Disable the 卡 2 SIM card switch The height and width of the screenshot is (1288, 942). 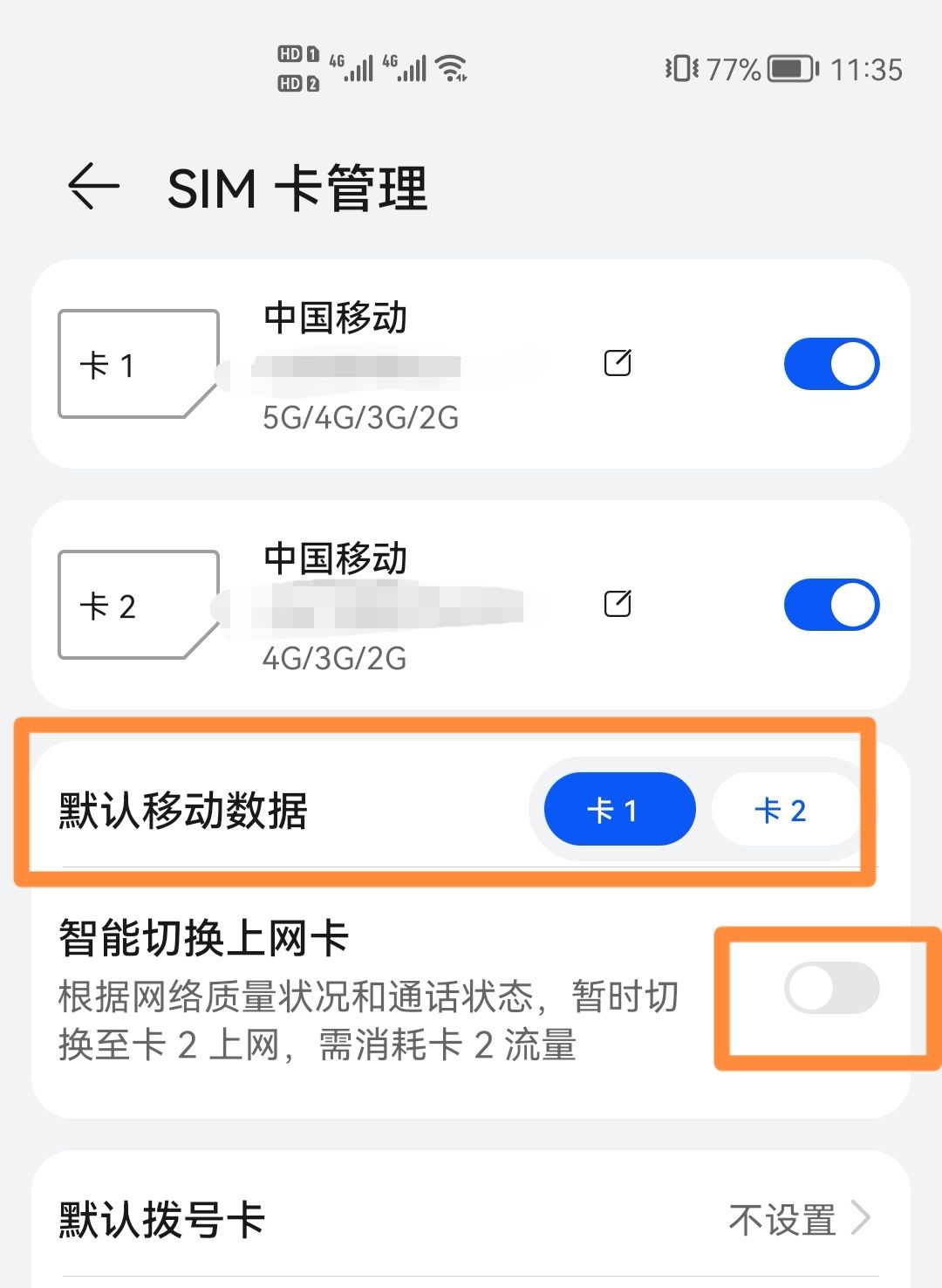pyautogui.click(x=830, y=604)
